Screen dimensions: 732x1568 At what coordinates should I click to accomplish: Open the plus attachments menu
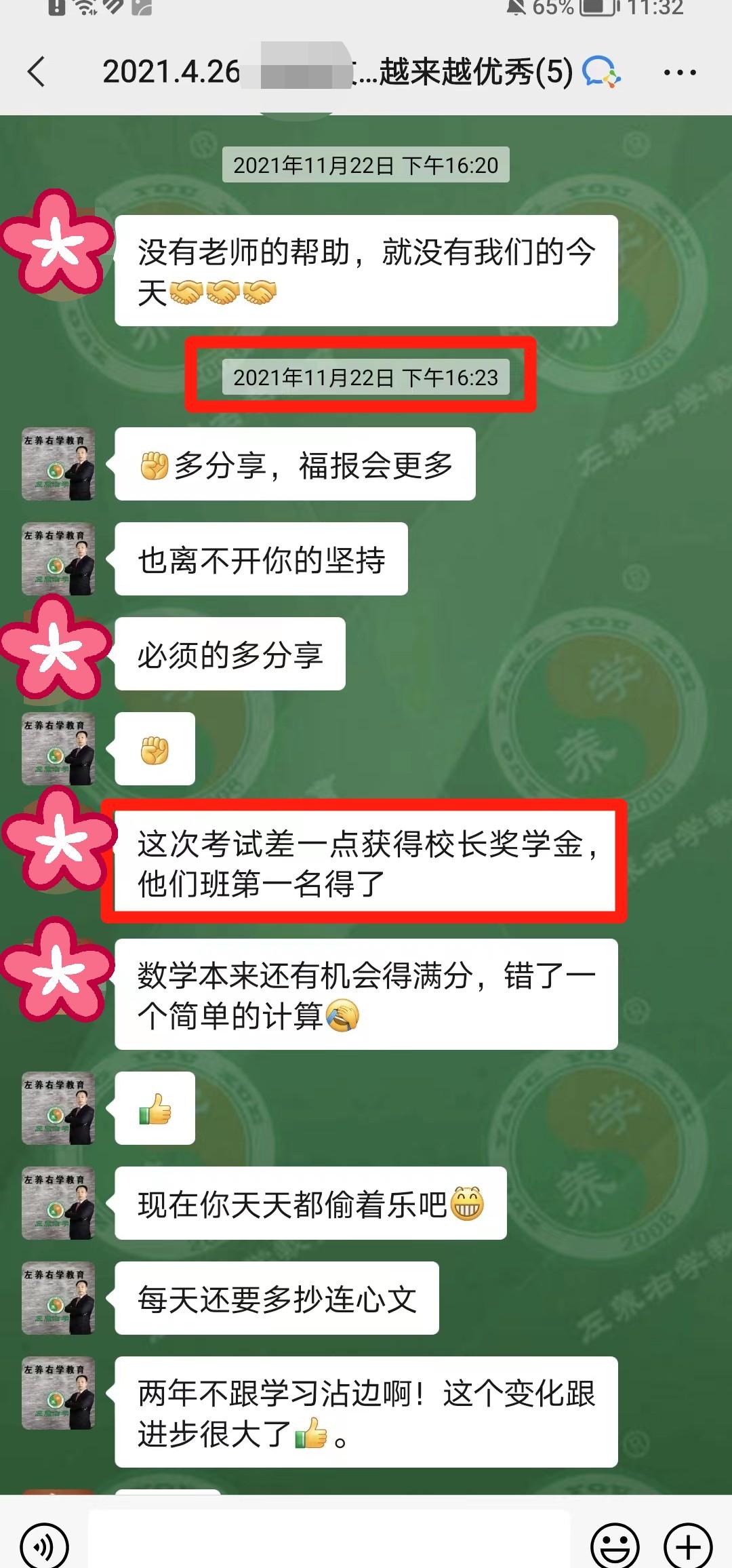[689, 1545]
